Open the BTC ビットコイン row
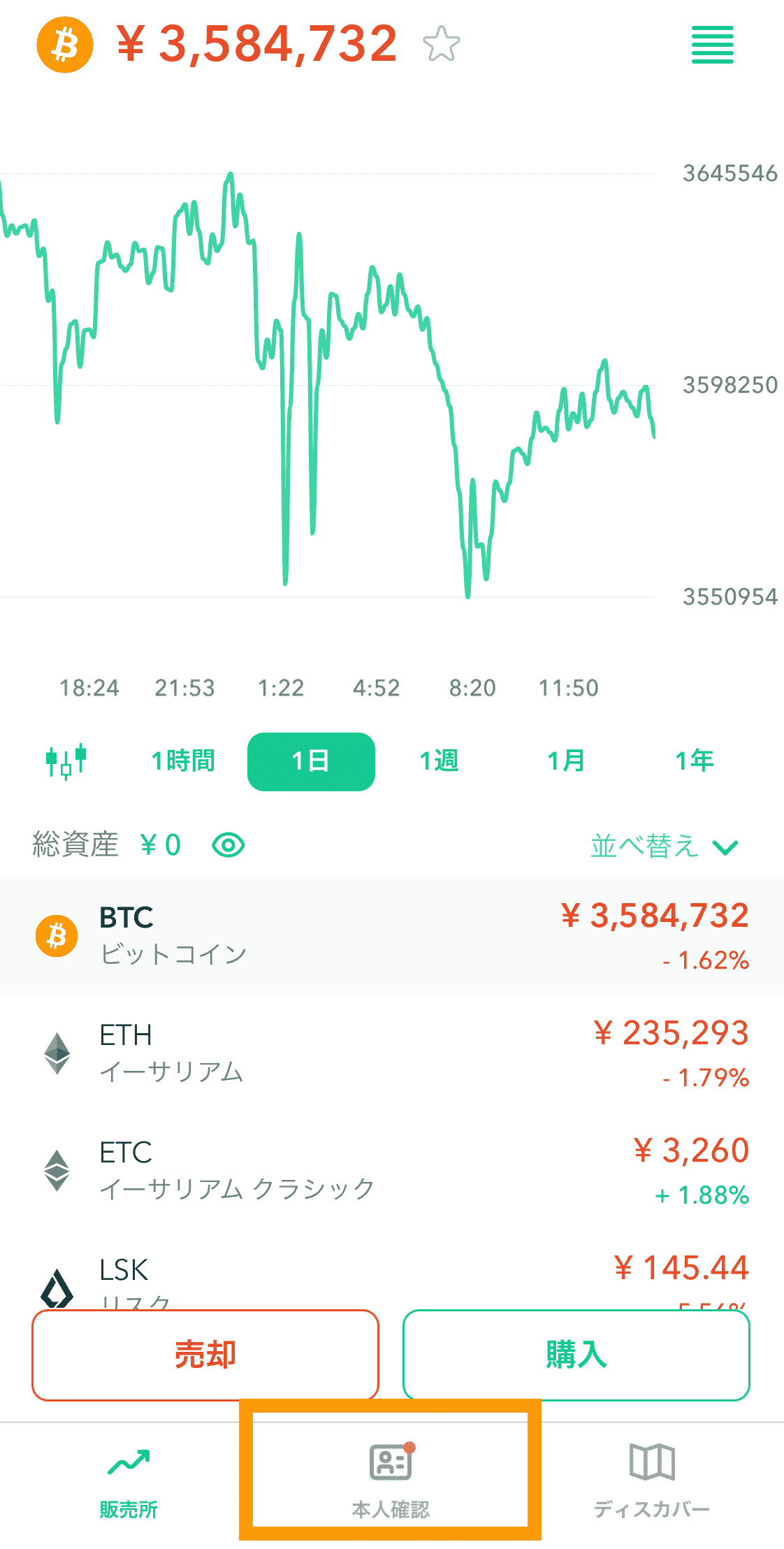 coord(392,936)
